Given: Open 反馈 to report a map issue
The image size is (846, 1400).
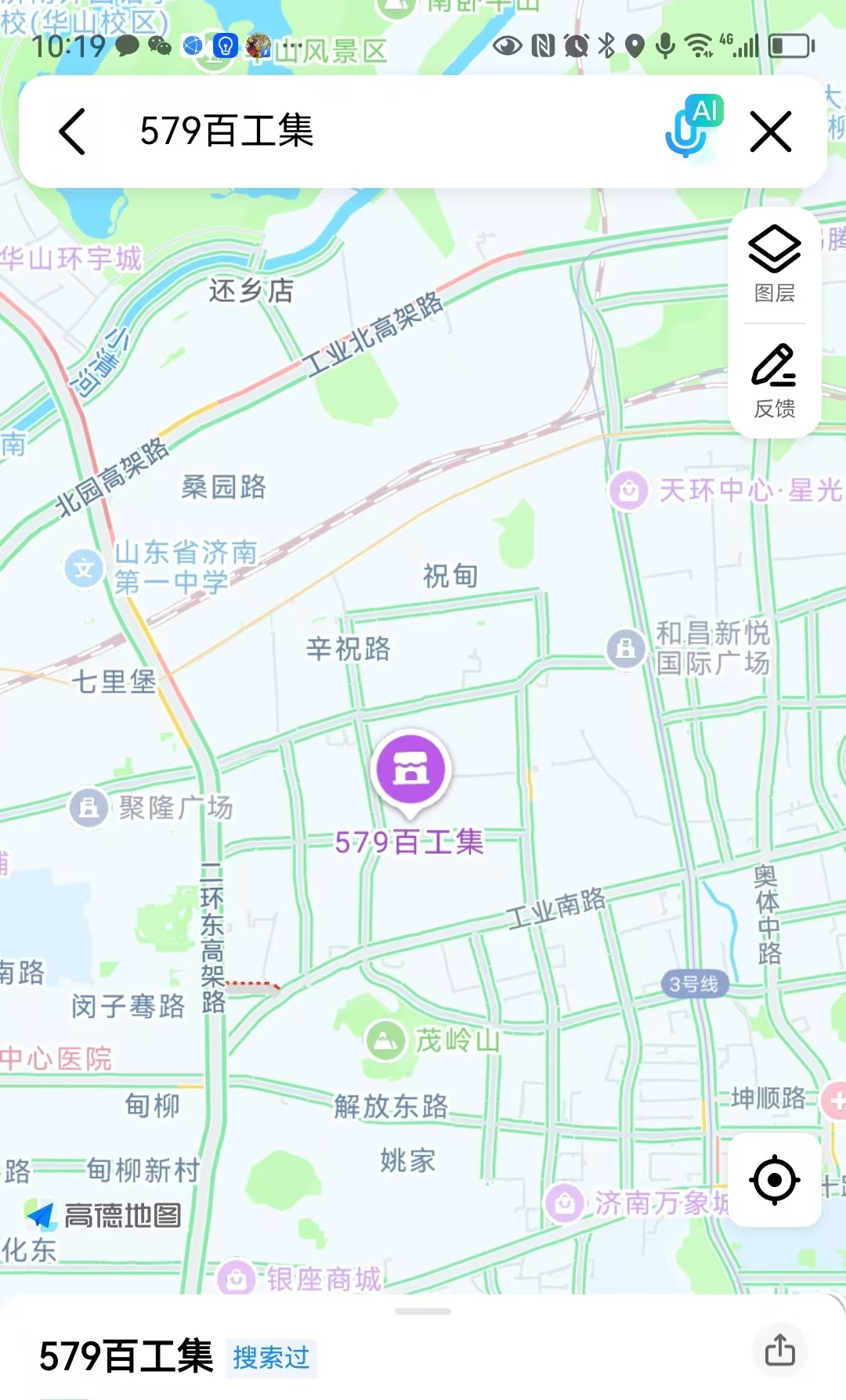Looking at the screenshot, I should tap(775, 380).
